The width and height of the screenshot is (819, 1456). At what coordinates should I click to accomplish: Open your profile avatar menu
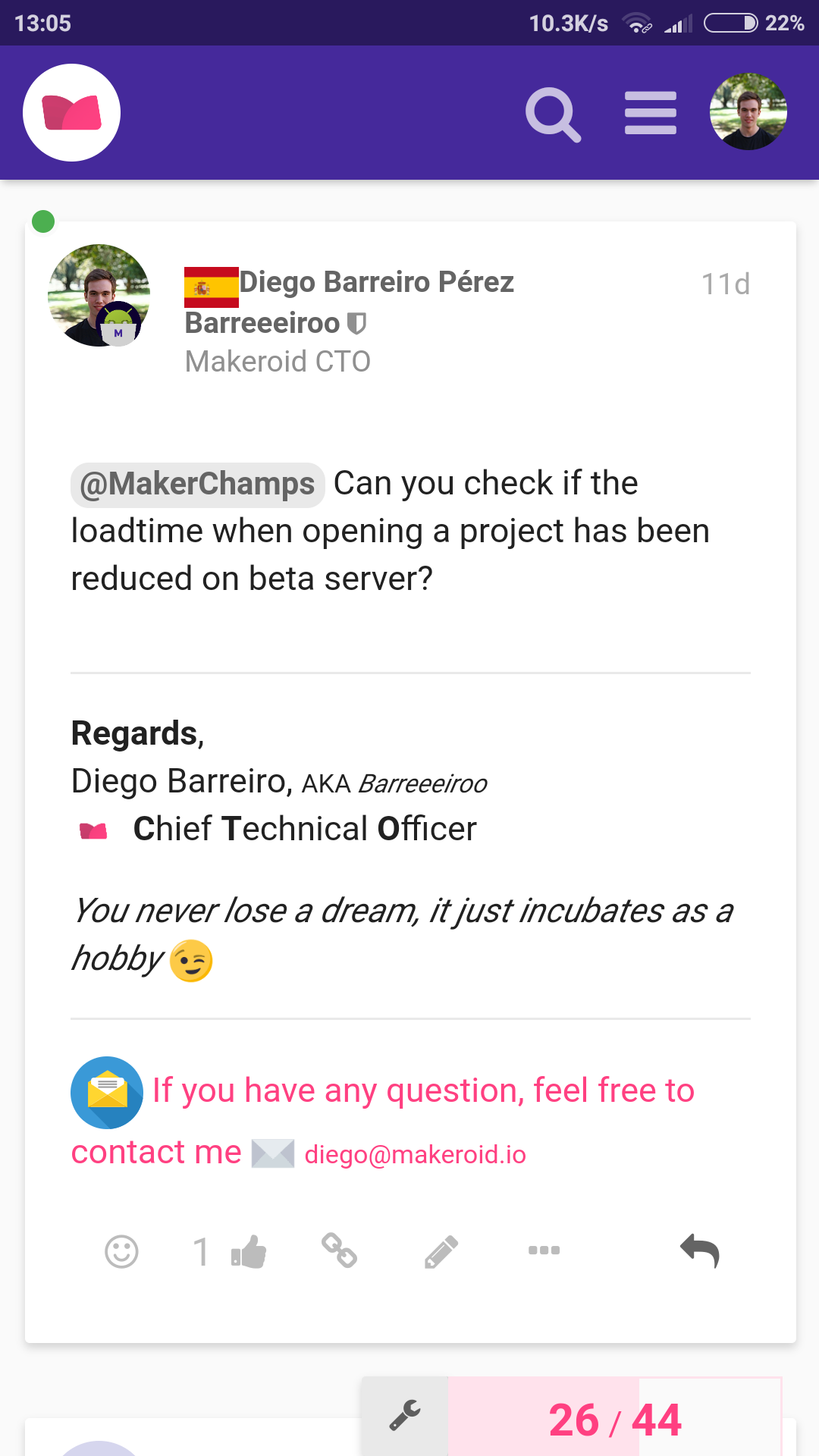tap(748, 111)
